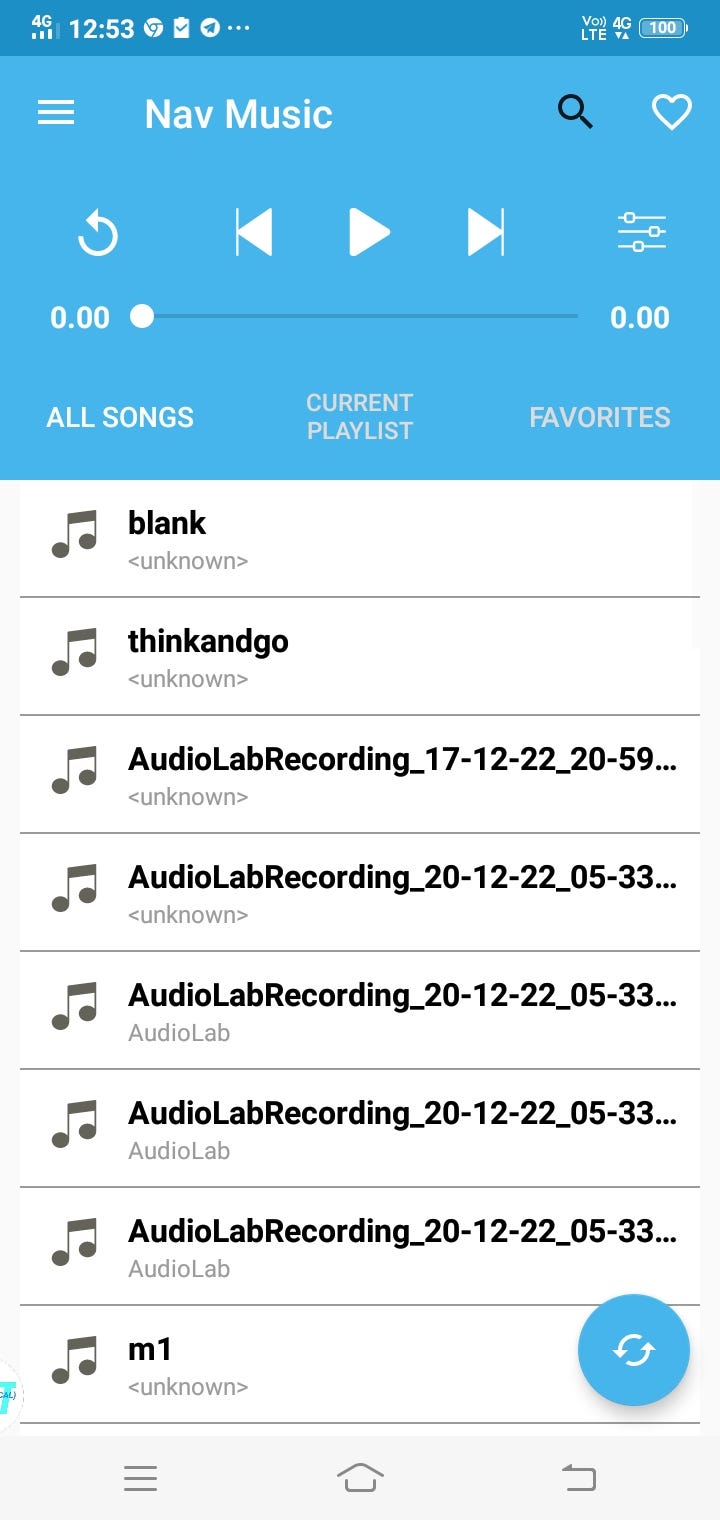Switch to the All Songs tab
Screen dimensions: 720x1520
pyautogui.click(x=120, y=417)
